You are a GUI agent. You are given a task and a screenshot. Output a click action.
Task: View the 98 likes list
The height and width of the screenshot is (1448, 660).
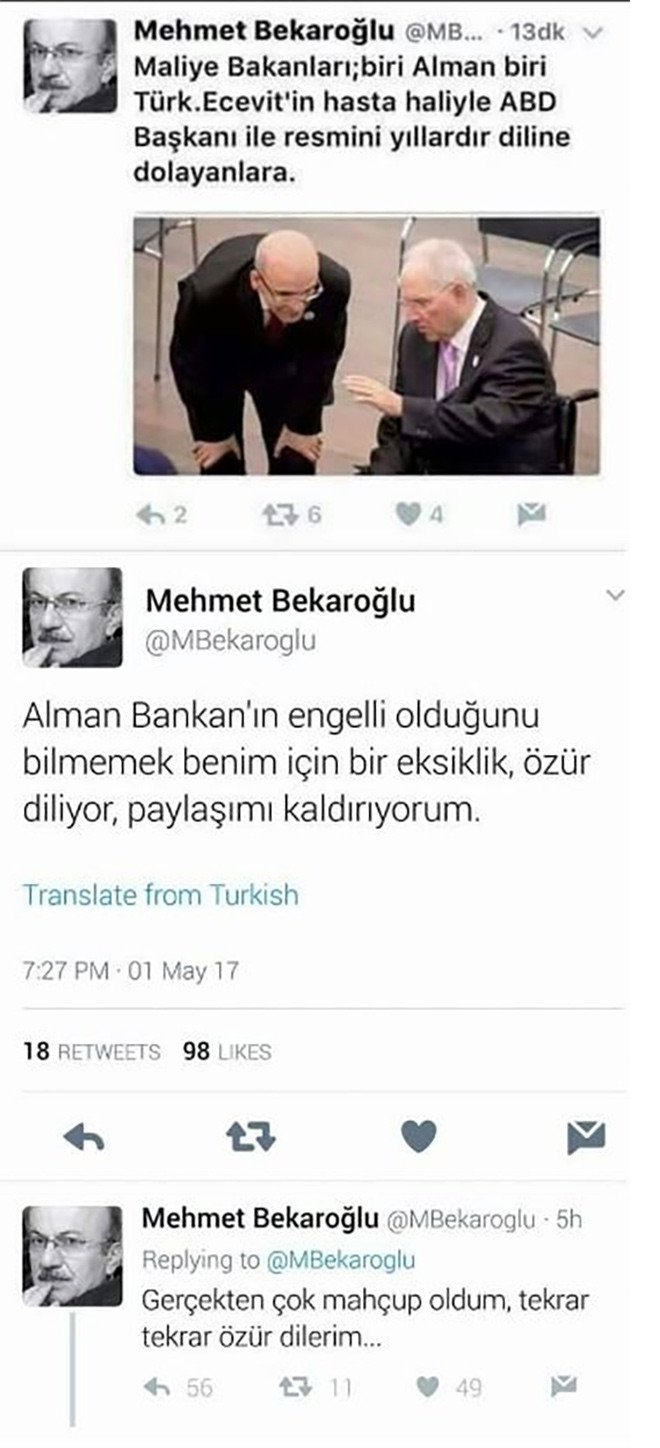click(x=227, y=1052)
